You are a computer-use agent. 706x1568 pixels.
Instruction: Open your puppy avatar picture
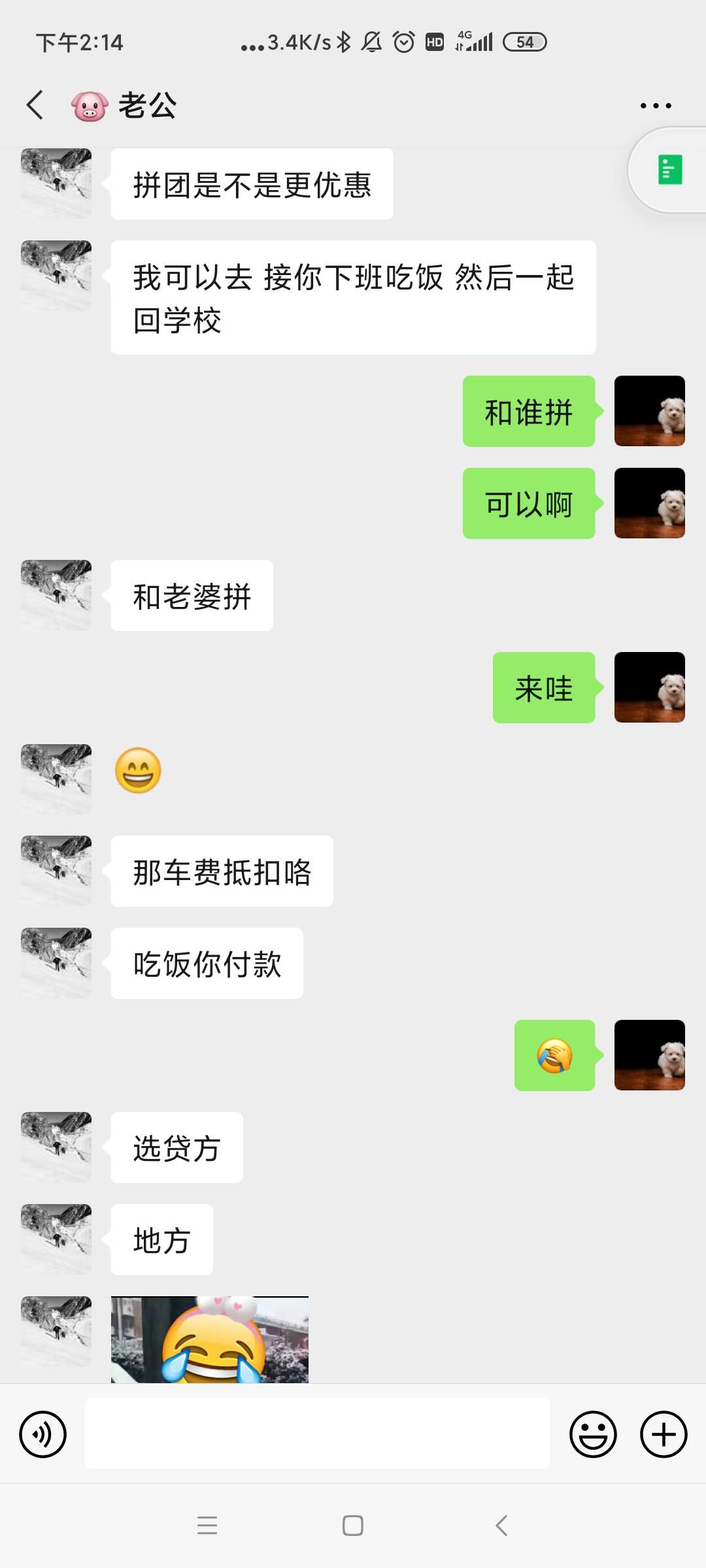tap(650, 410)
